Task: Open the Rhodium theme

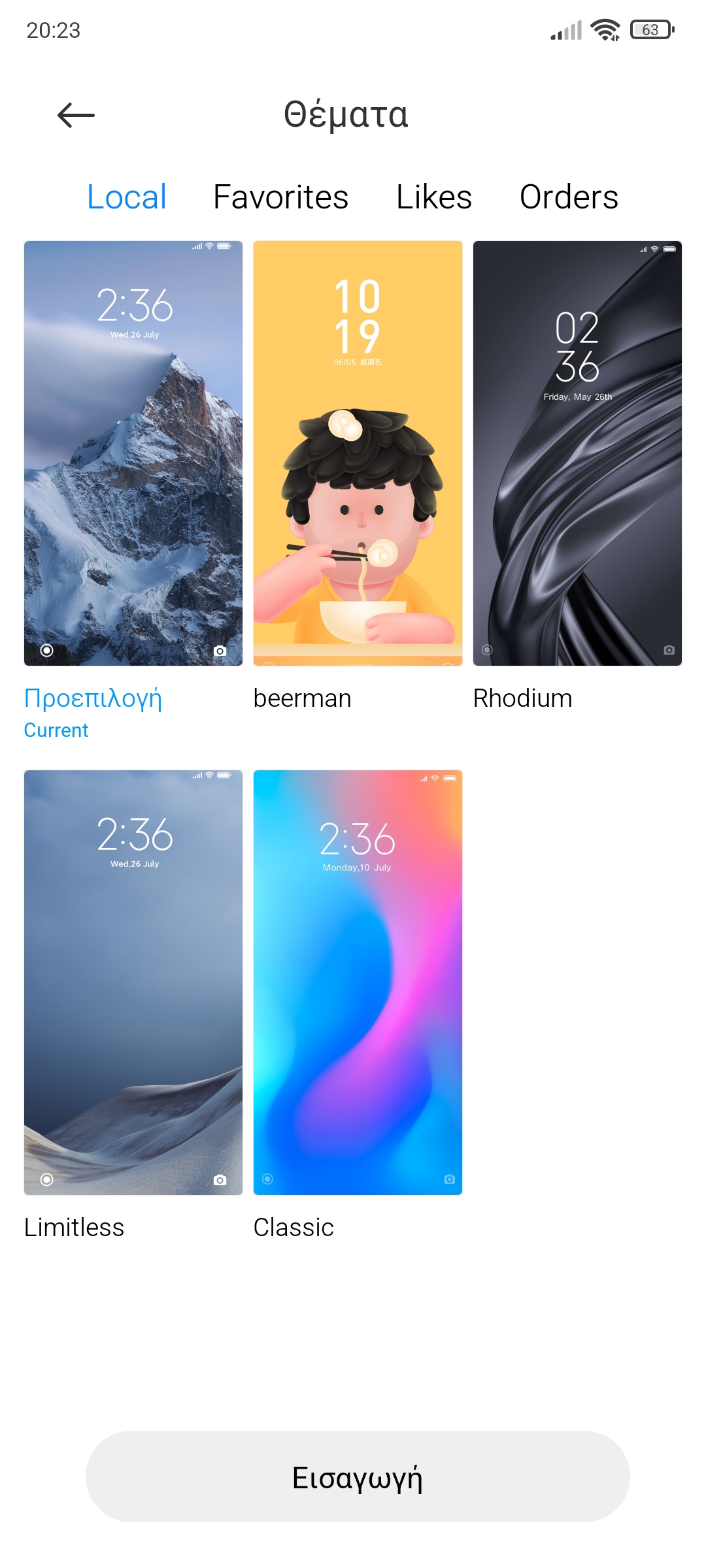Action: point(577,453)
